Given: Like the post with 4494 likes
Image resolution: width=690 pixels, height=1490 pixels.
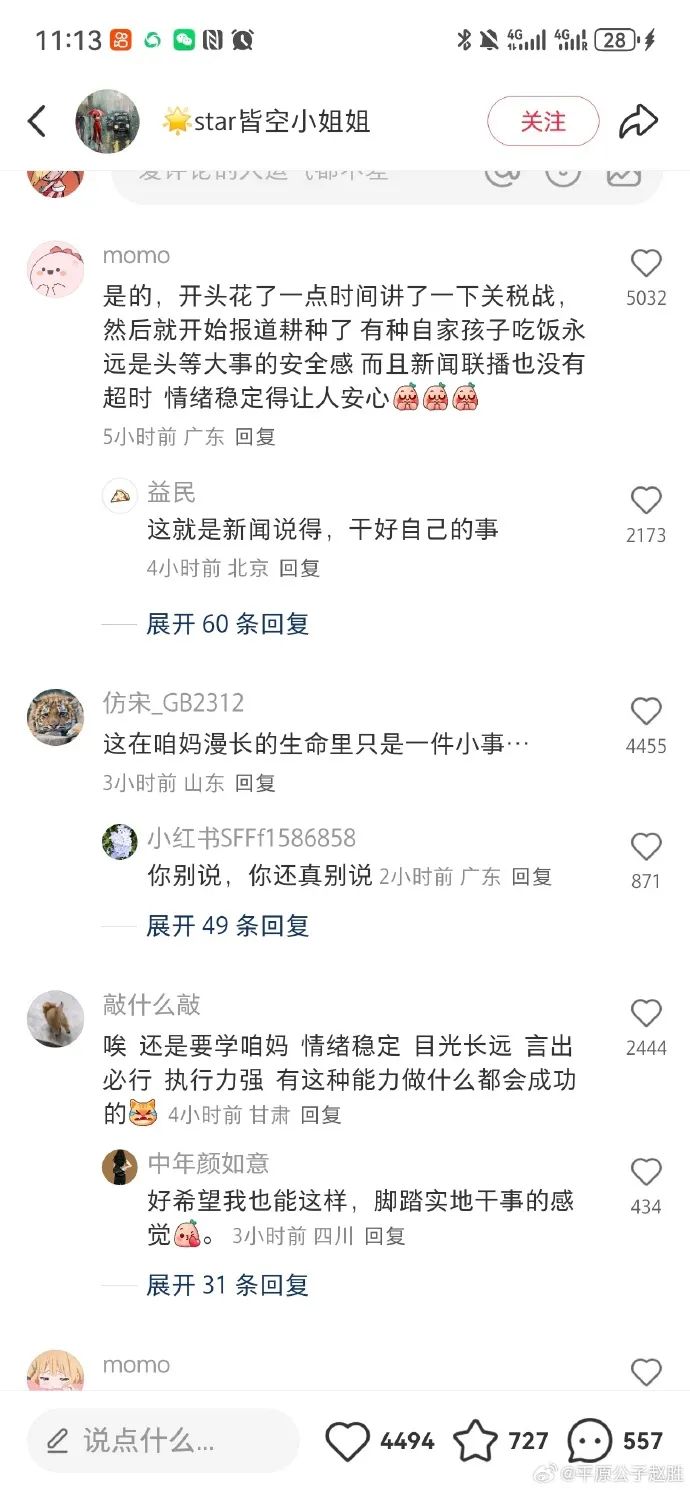Looking at the screenshot, I should coord(348,1441).
